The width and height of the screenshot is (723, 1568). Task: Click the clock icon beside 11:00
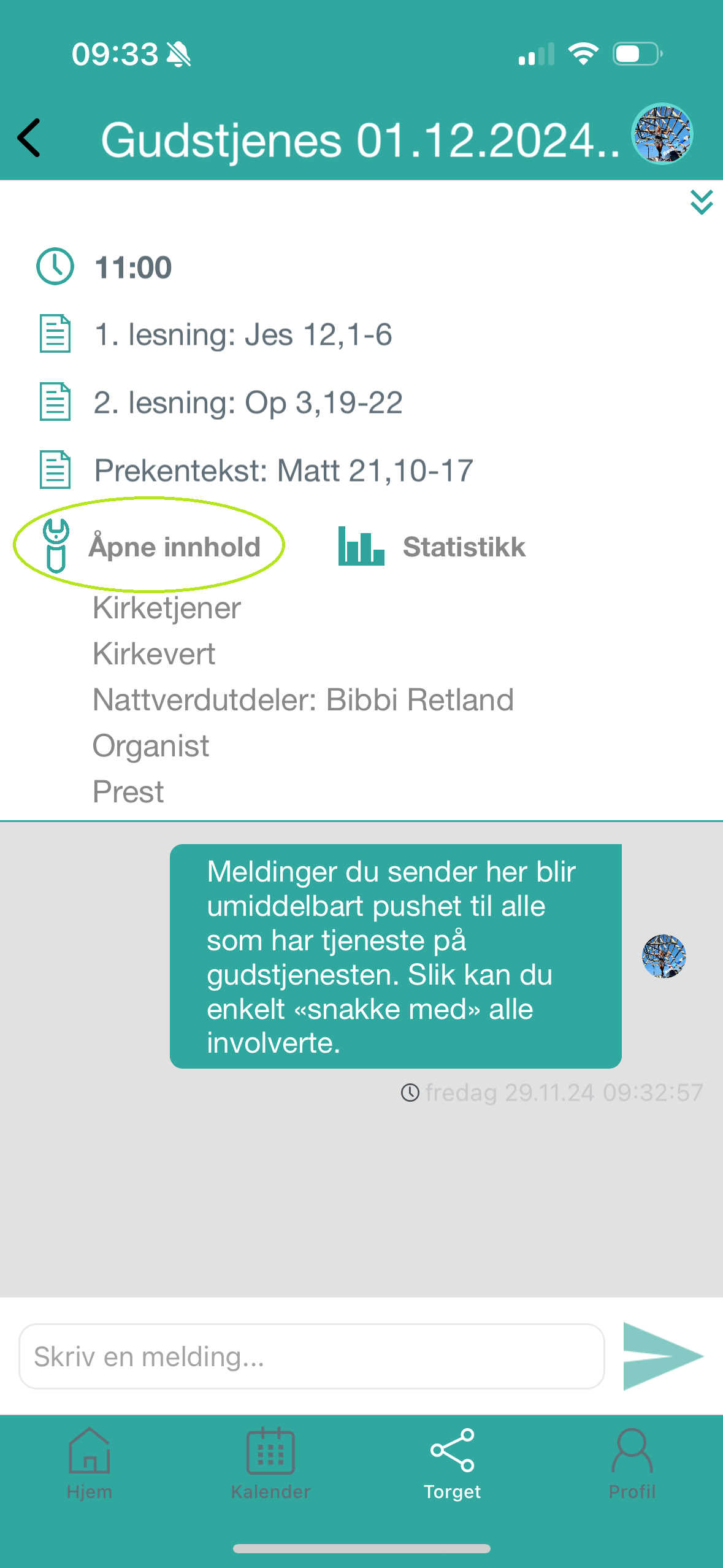click(x=55, y=267)
